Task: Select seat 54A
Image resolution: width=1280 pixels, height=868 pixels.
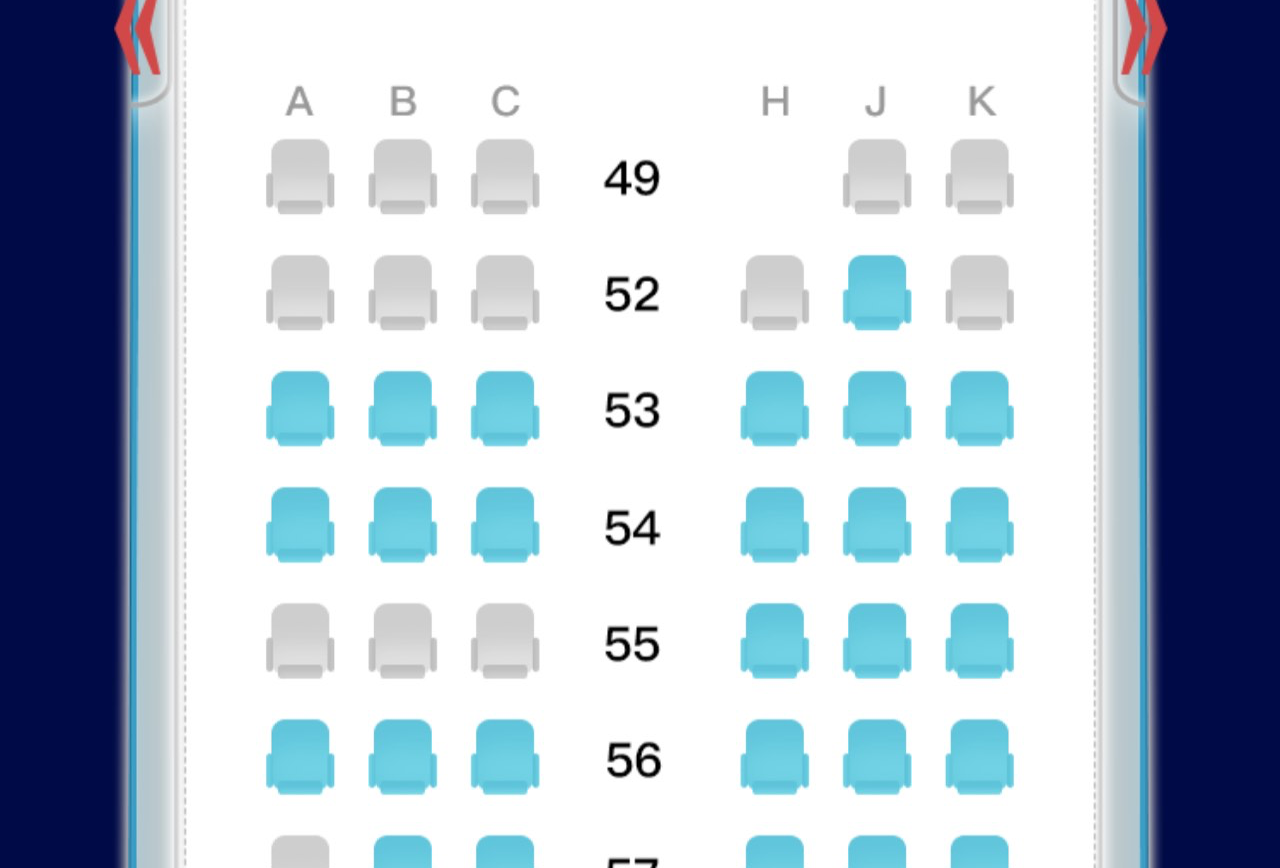Action: pos(300,524)
